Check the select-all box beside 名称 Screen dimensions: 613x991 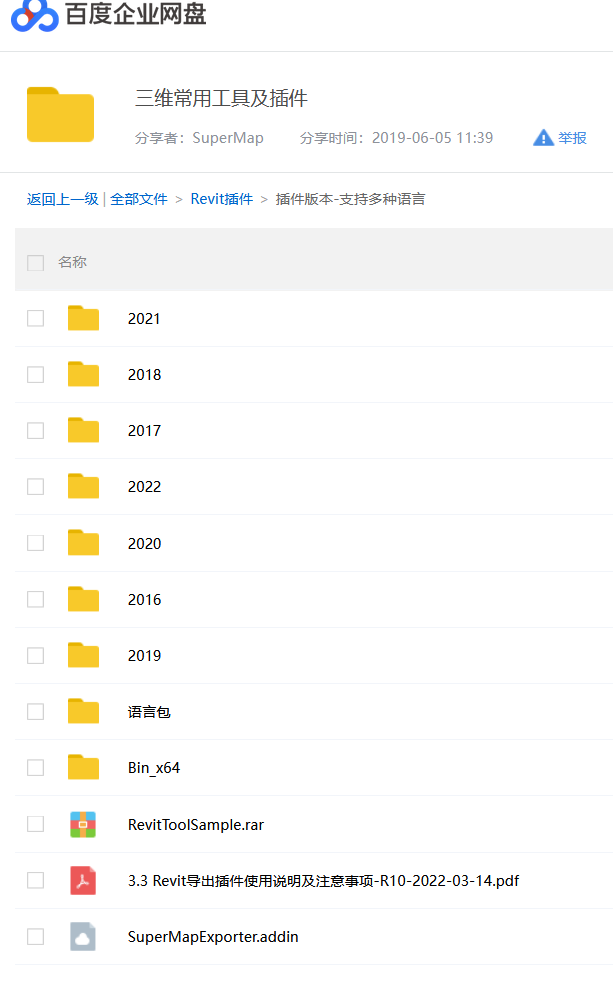[35, 262]
